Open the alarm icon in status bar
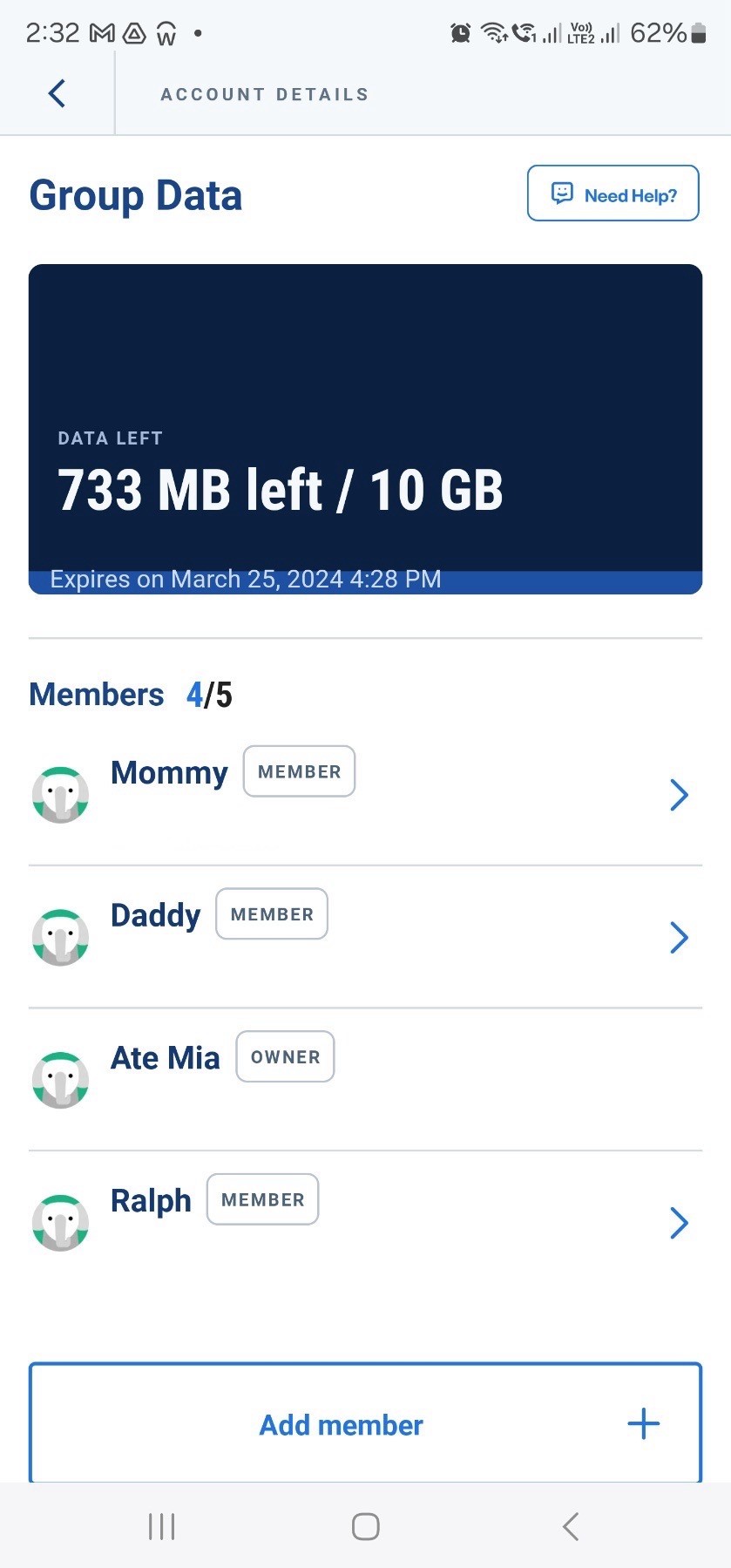 click(459, 32)
